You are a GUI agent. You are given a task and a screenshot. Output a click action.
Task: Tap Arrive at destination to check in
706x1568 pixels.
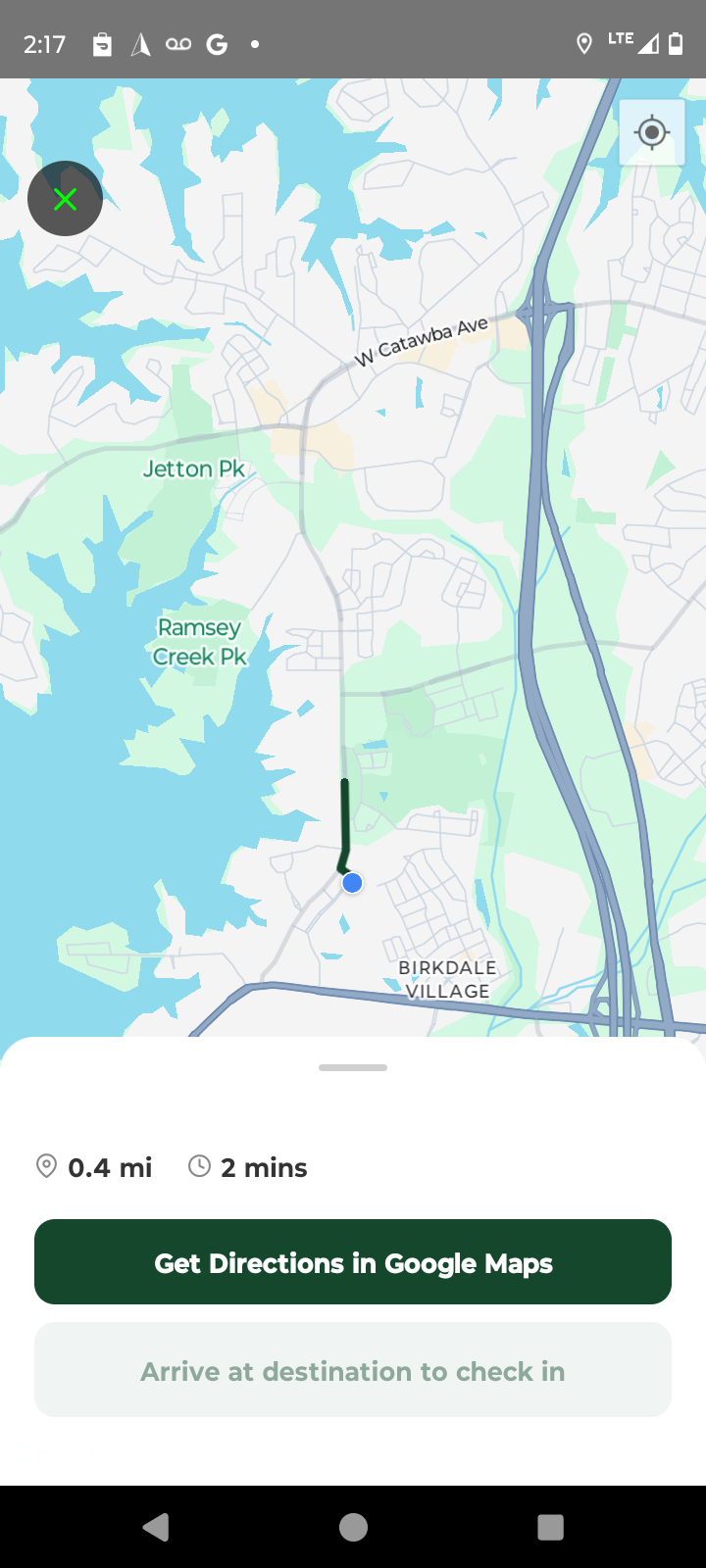coord(353,1370)
